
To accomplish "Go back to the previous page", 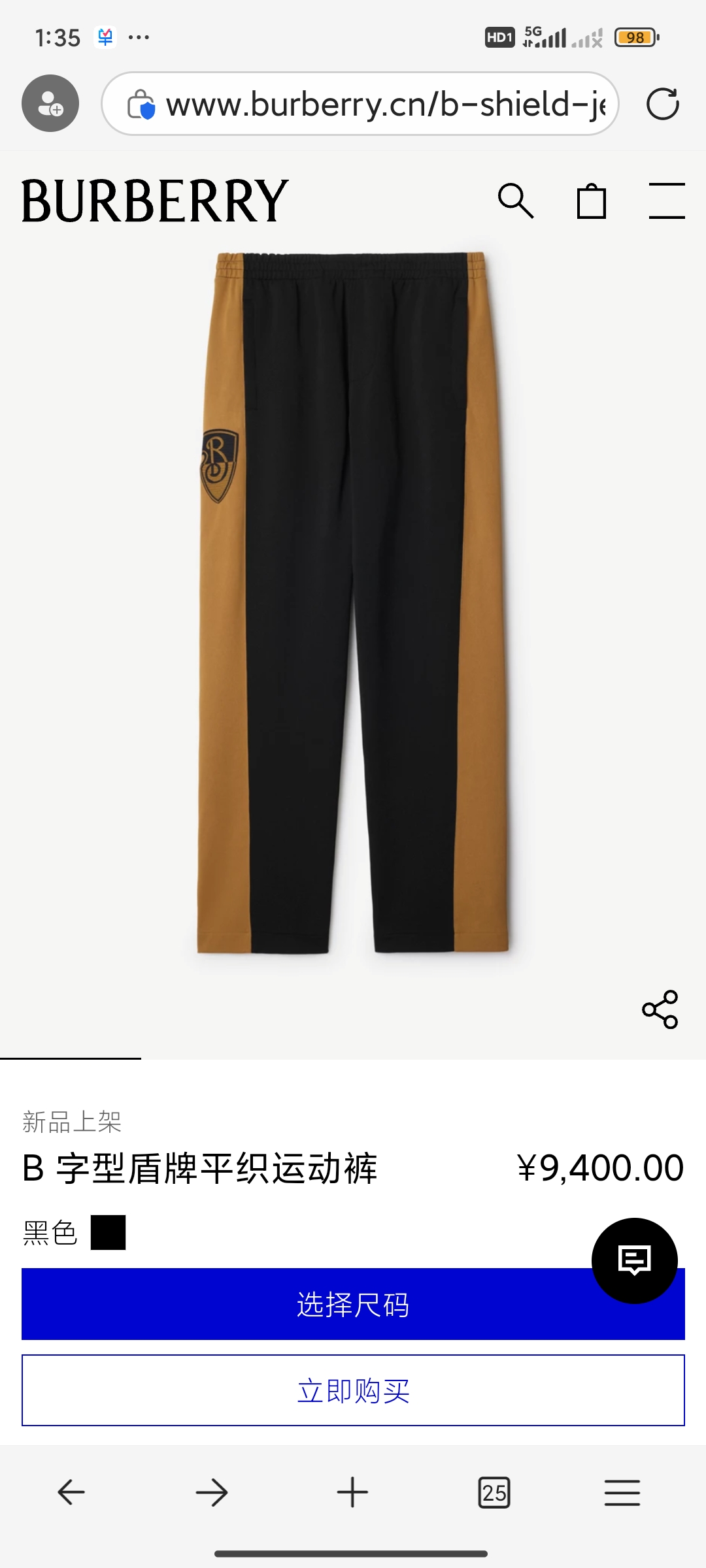I will click(71, 1493).
